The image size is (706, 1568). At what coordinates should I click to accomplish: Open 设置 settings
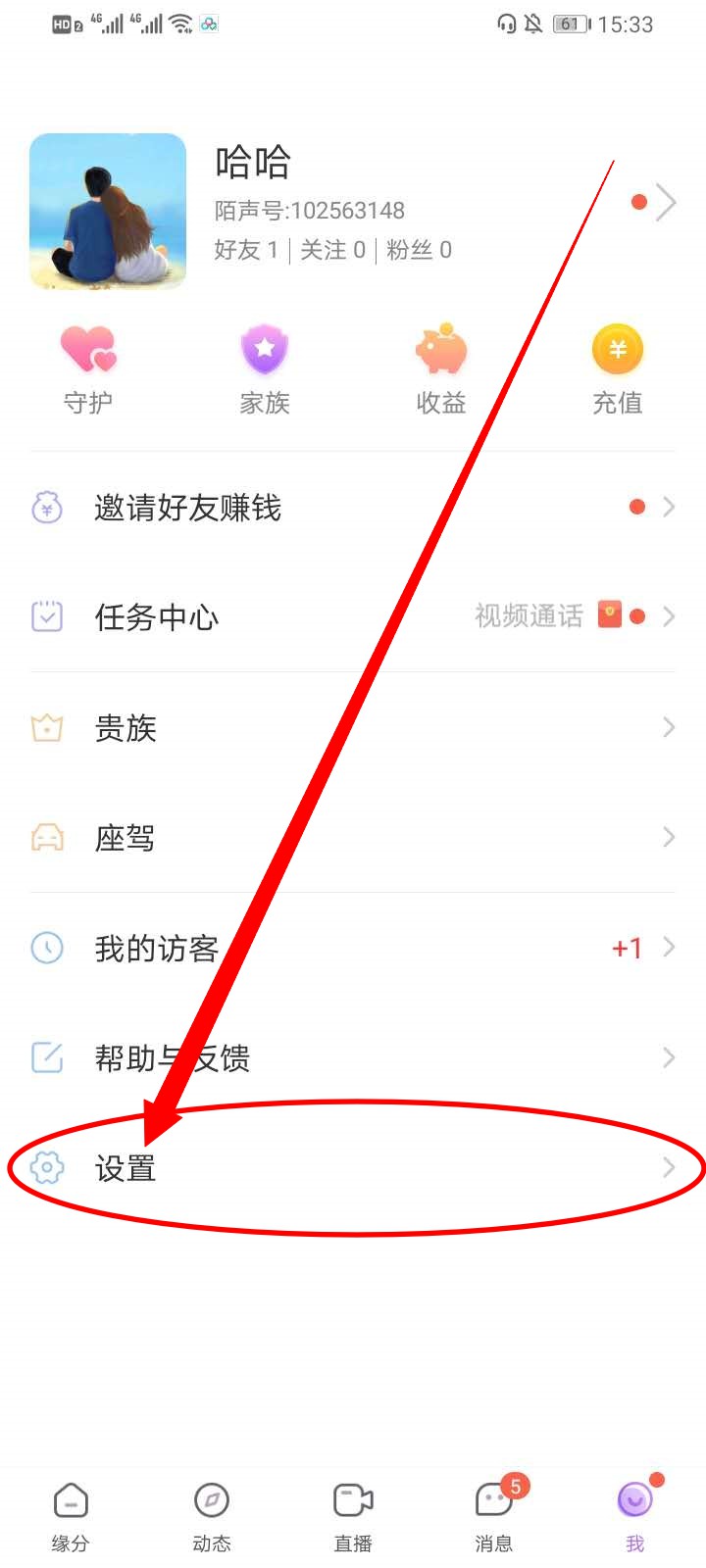point(353,1167)
